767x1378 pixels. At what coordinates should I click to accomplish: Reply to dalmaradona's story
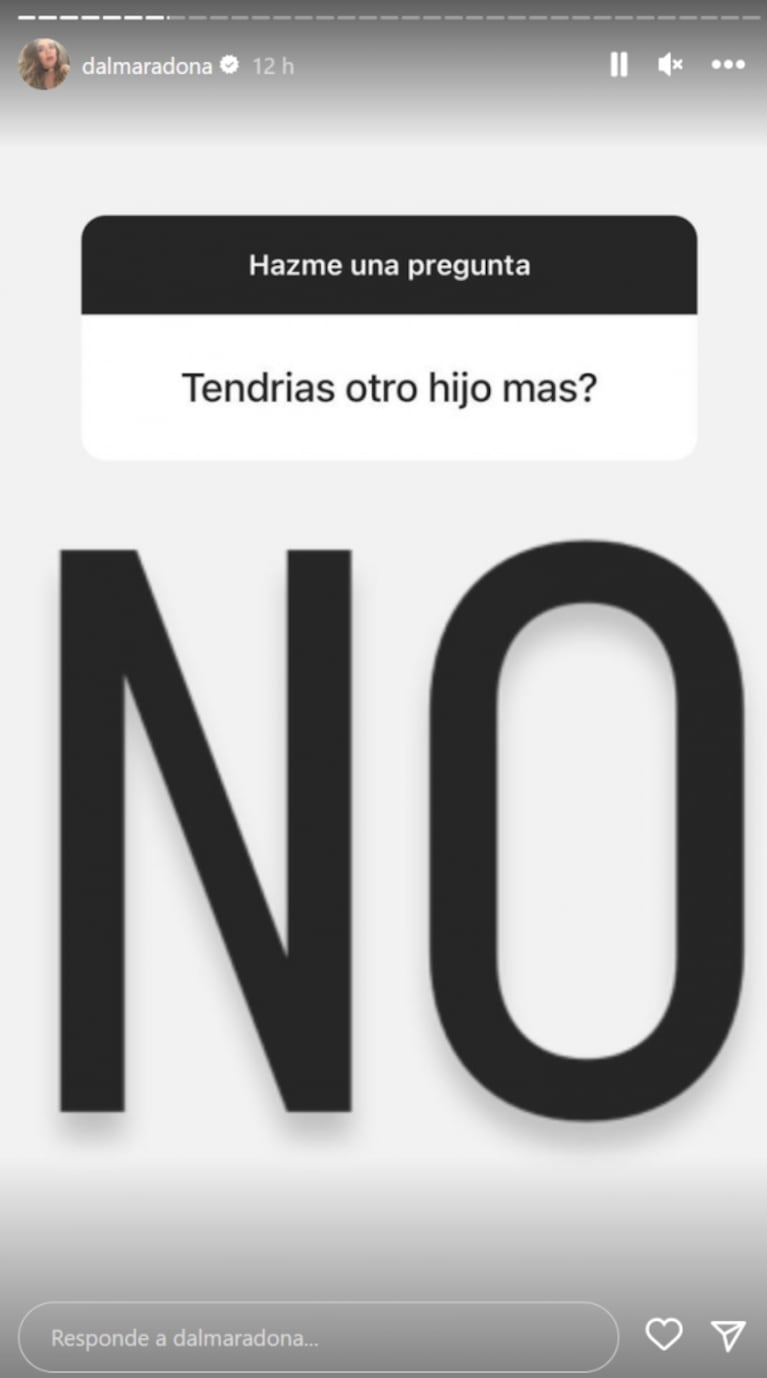(x=318, y=1336)
